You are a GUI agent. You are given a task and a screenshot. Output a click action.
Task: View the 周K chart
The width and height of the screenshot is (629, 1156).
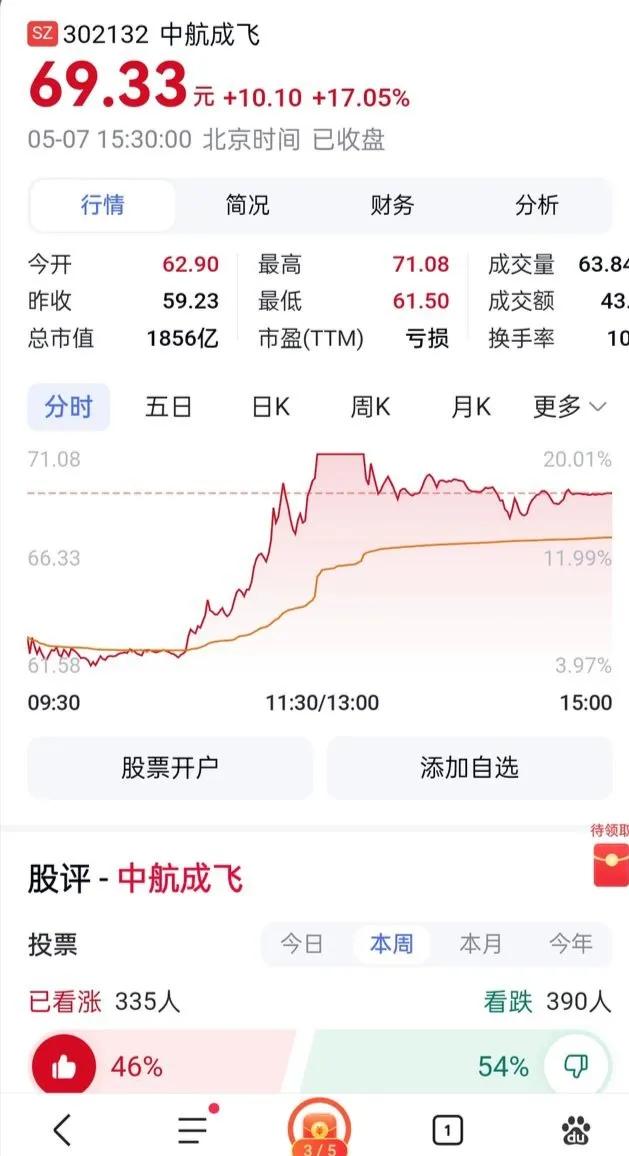point(370,406)
